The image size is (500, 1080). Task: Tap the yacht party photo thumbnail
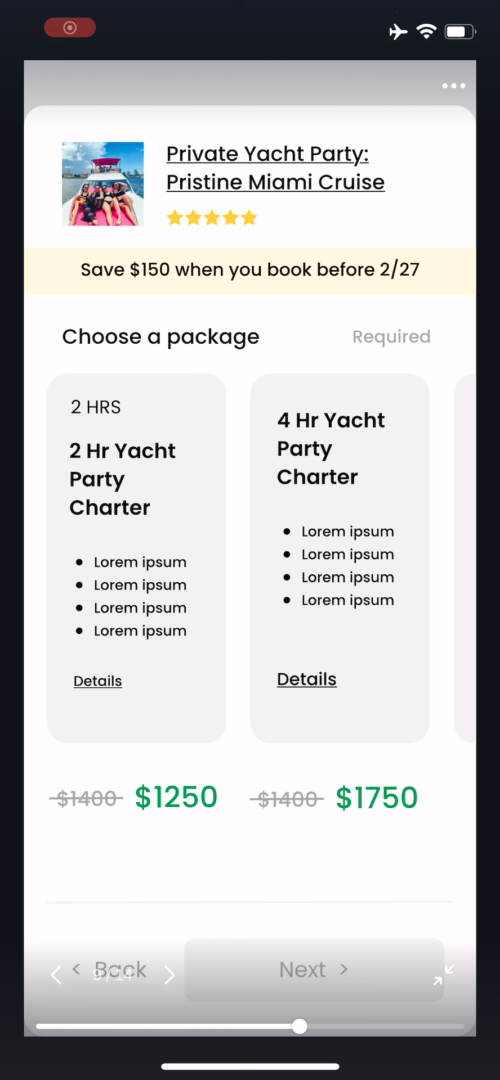pyautogui.click(x=103, y=184)
